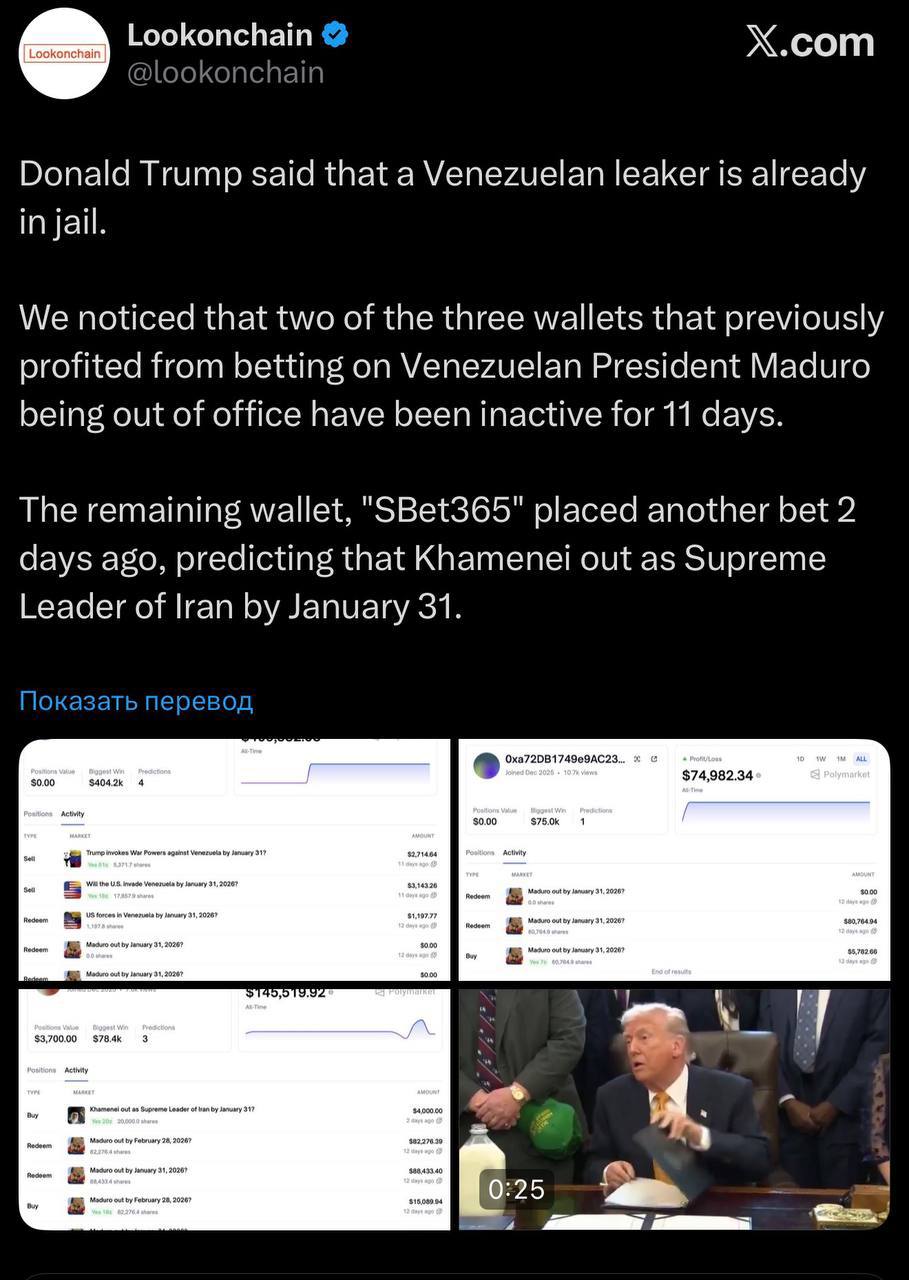This screenshot has width=909, height=1280.
Task: Tap Показать перевод to translate the post
Action: pos(136,701)
